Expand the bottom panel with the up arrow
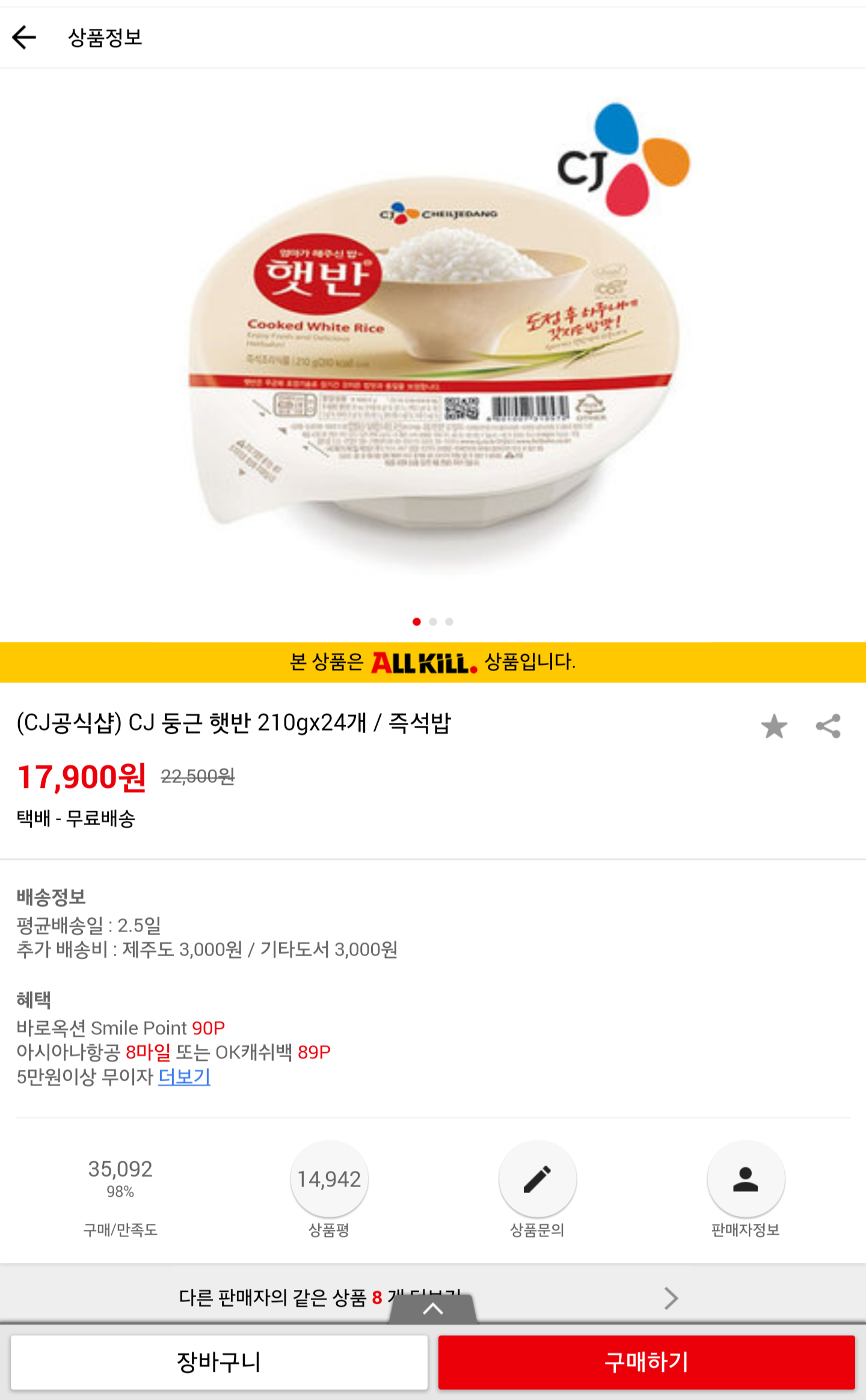 pos(433,1309)
